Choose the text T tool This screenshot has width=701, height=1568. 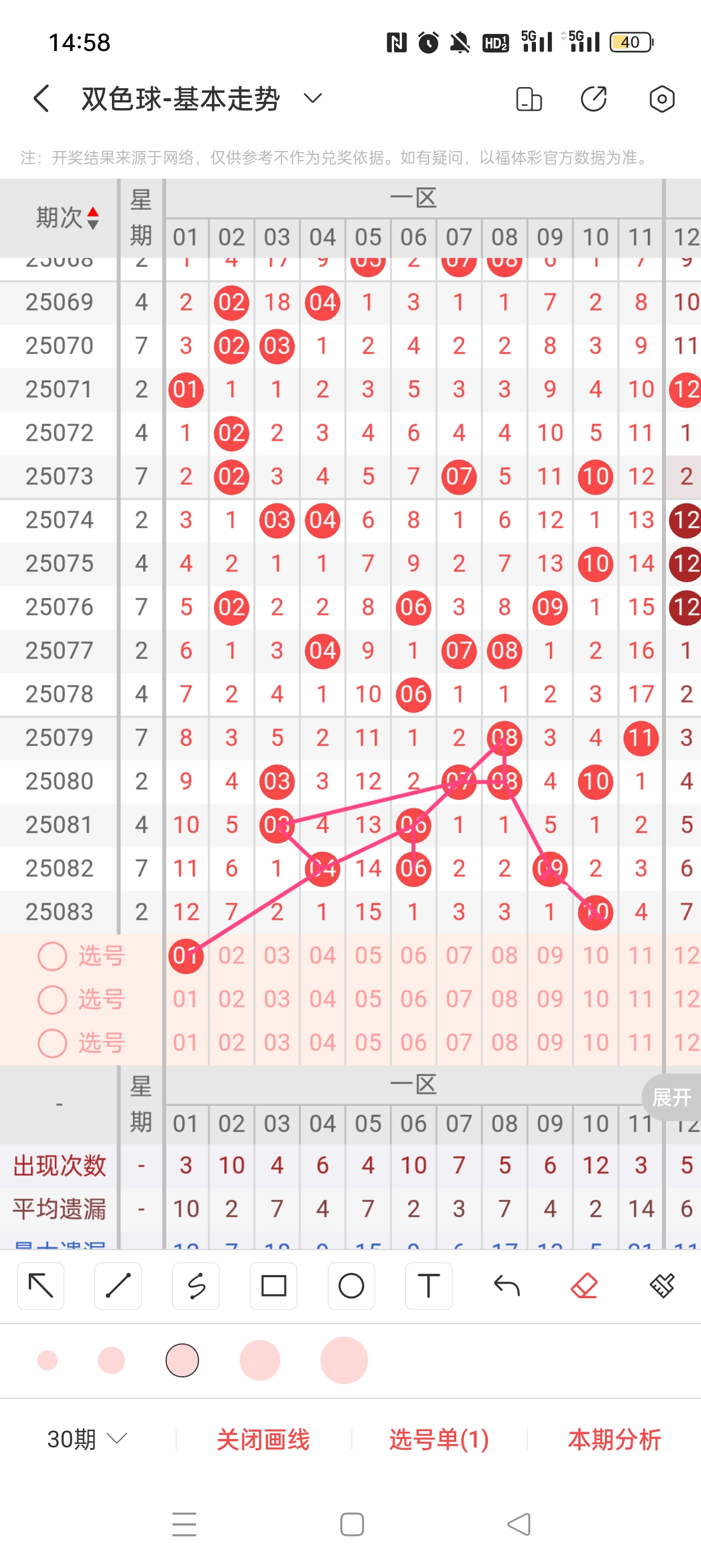(x=429, y=1286)
